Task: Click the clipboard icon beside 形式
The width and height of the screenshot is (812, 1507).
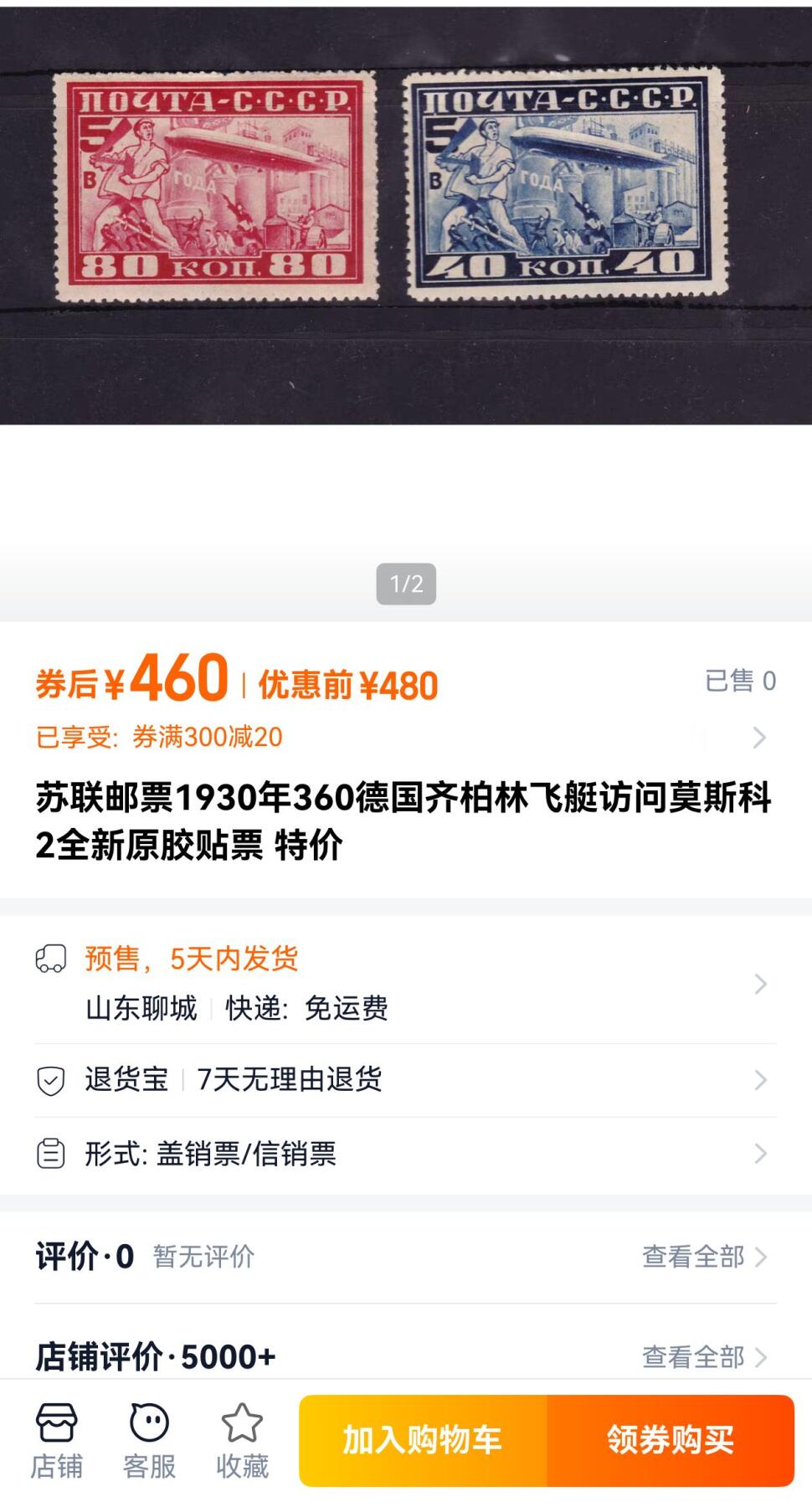Action: point(49,1153)
